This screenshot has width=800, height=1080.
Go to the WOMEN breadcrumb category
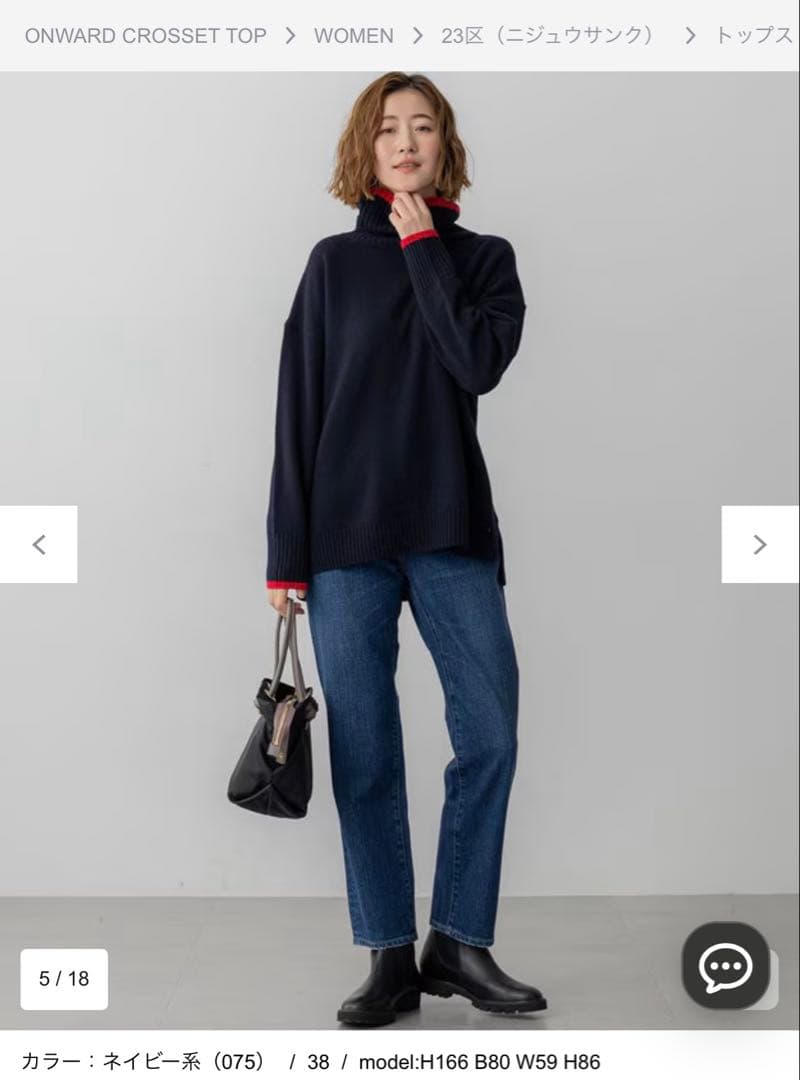pos(353,36)
